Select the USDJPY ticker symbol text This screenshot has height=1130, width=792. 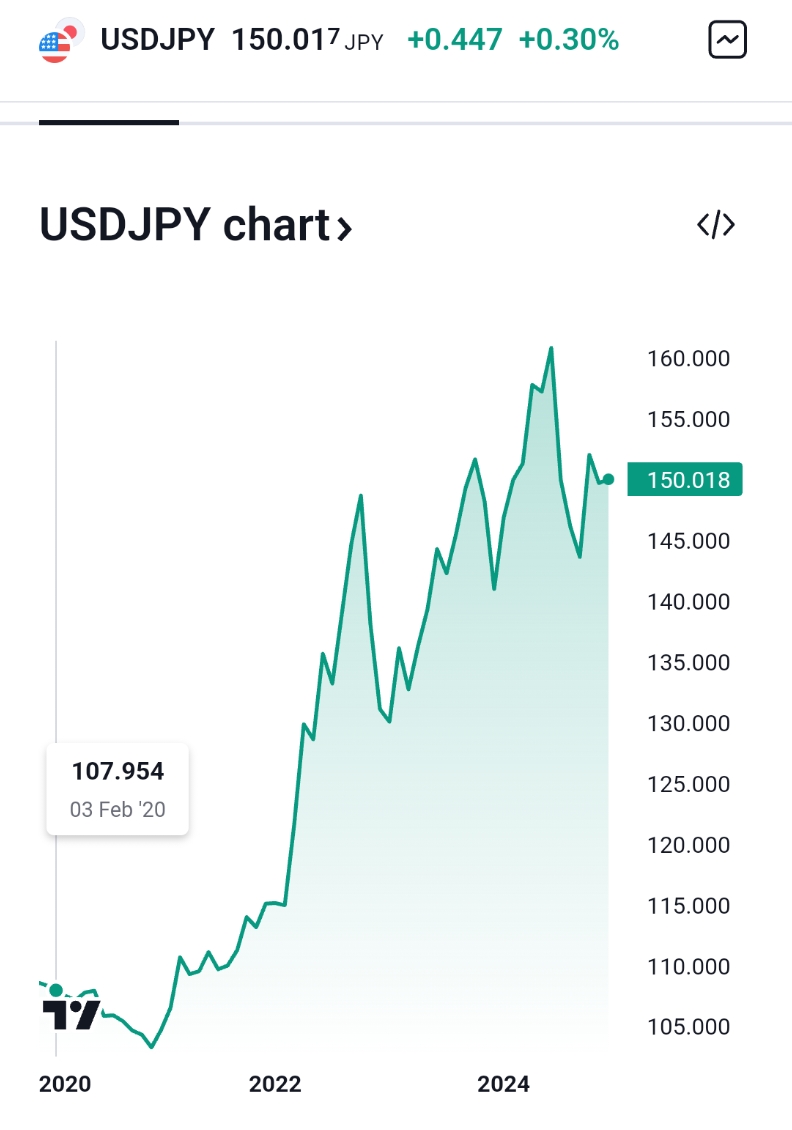pyautogui.click(x=157, y=39)
